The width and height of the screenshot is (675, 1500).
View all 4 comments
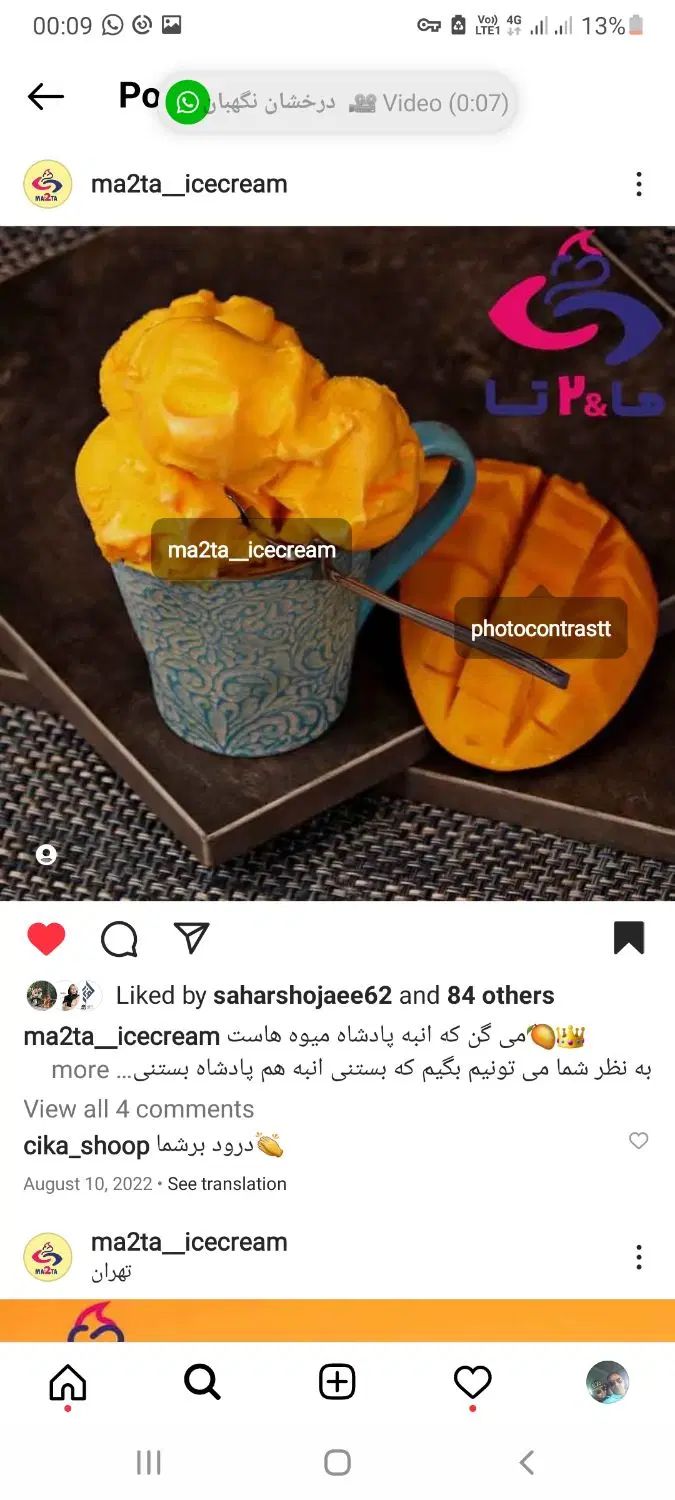tap(138, 1108)
